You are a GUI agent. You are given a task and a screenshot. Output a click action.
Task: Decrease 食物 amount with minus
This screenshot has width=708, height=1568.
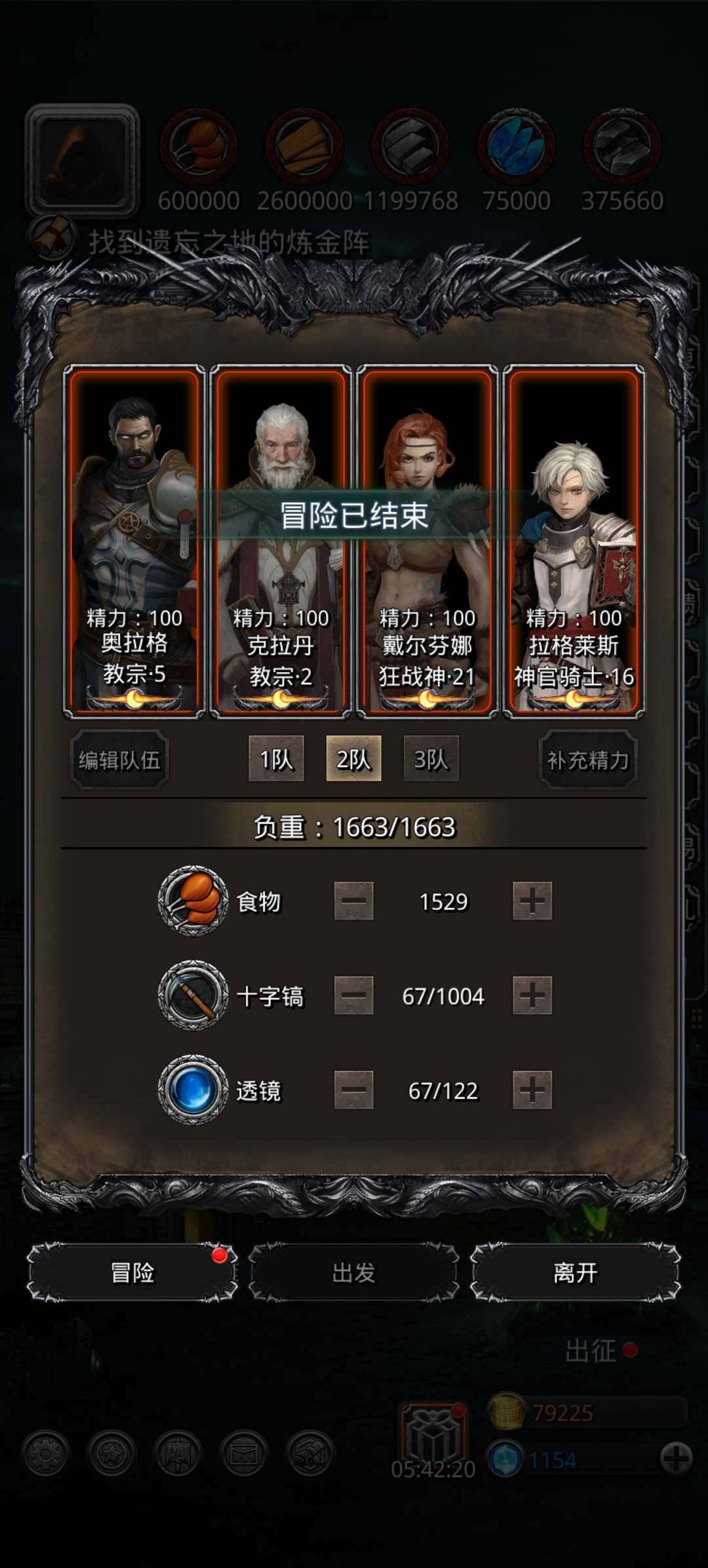tap(354, 901)
